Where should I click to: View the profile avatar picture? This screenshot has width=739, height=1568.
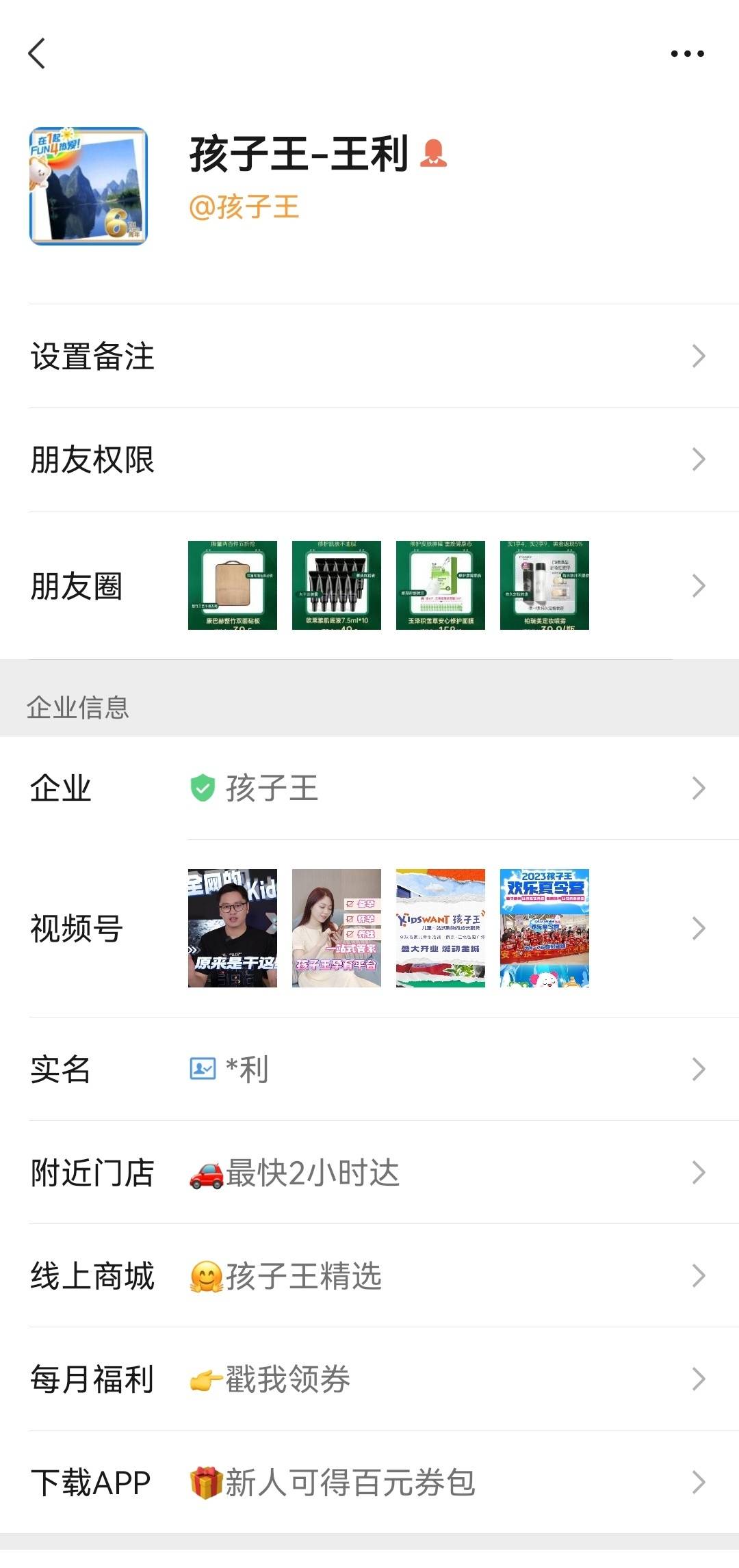(88, 186)
